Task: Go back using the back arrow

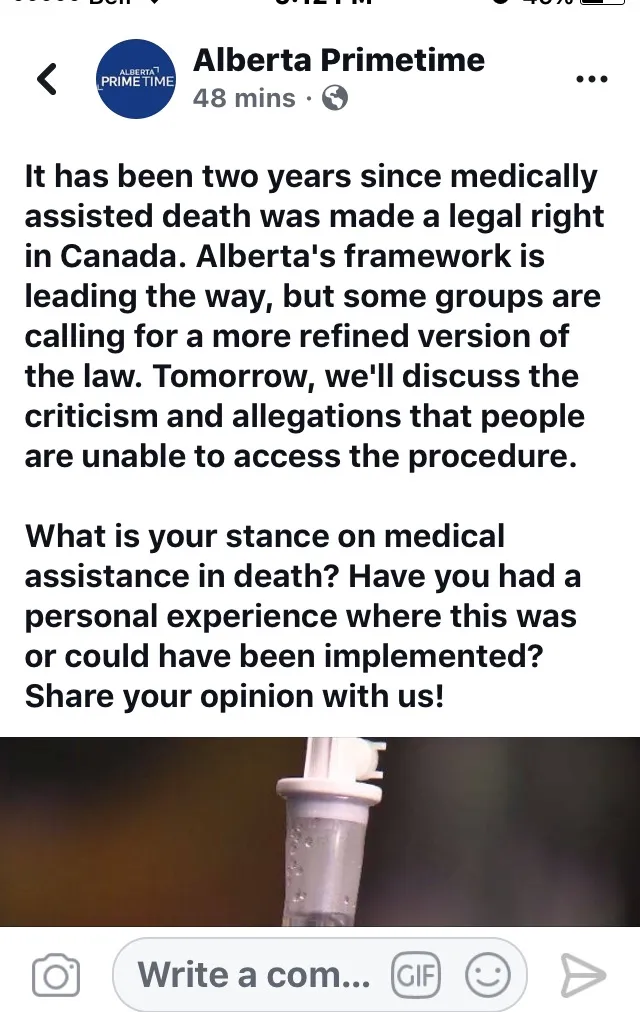Action: click(46, 79)
